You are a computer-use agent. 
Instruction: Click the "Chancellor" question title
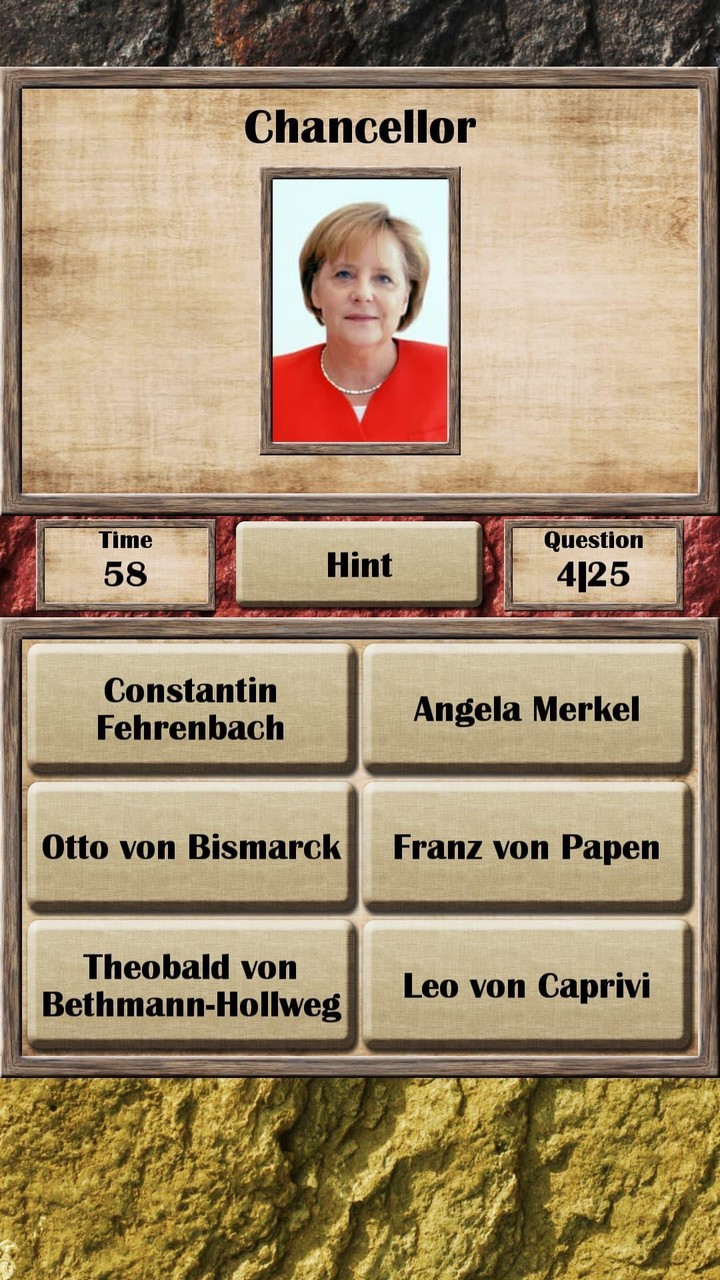tap(360, 125)
